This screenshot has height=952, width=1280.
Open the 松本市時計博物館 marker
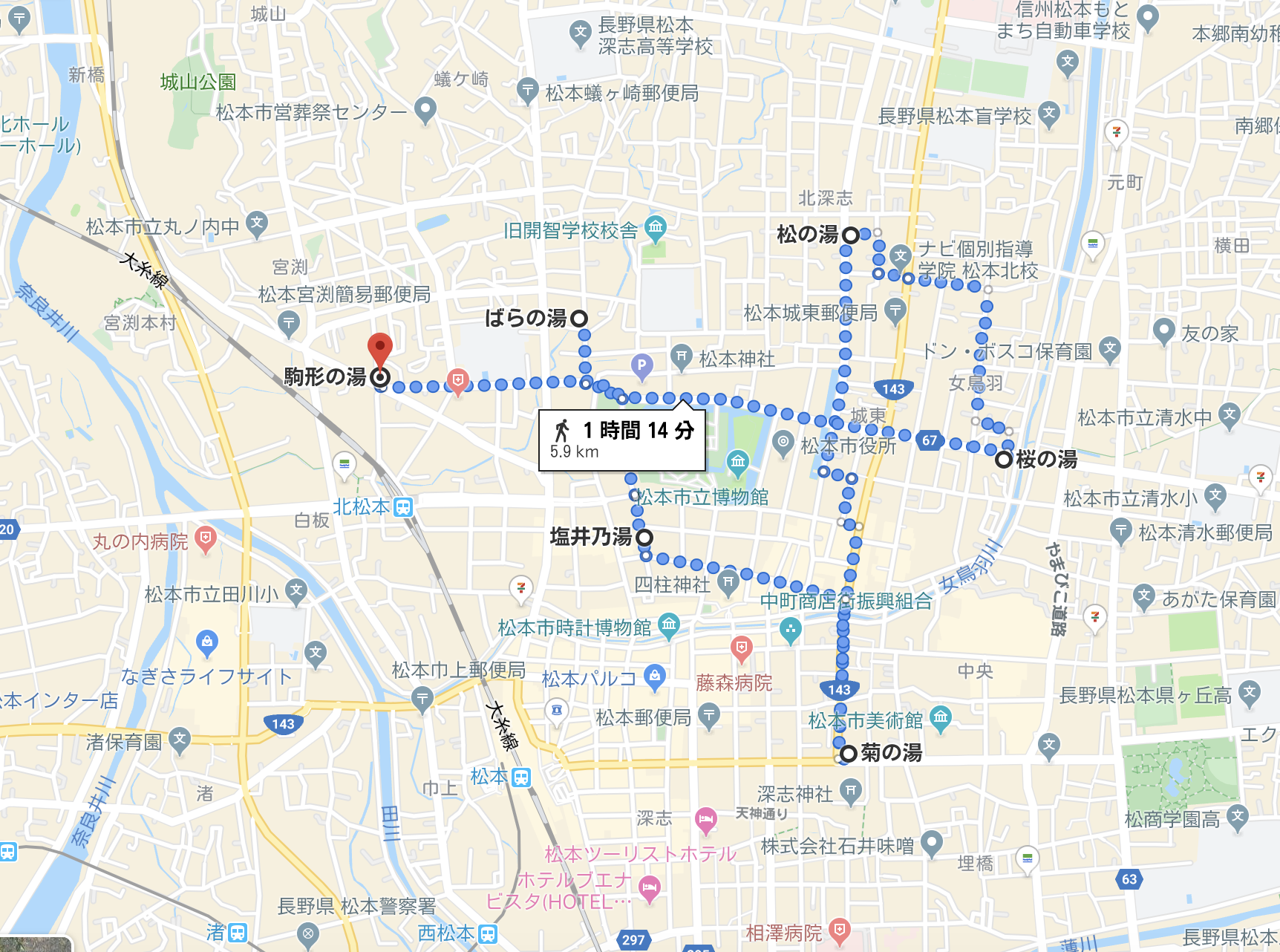[669, 625]
